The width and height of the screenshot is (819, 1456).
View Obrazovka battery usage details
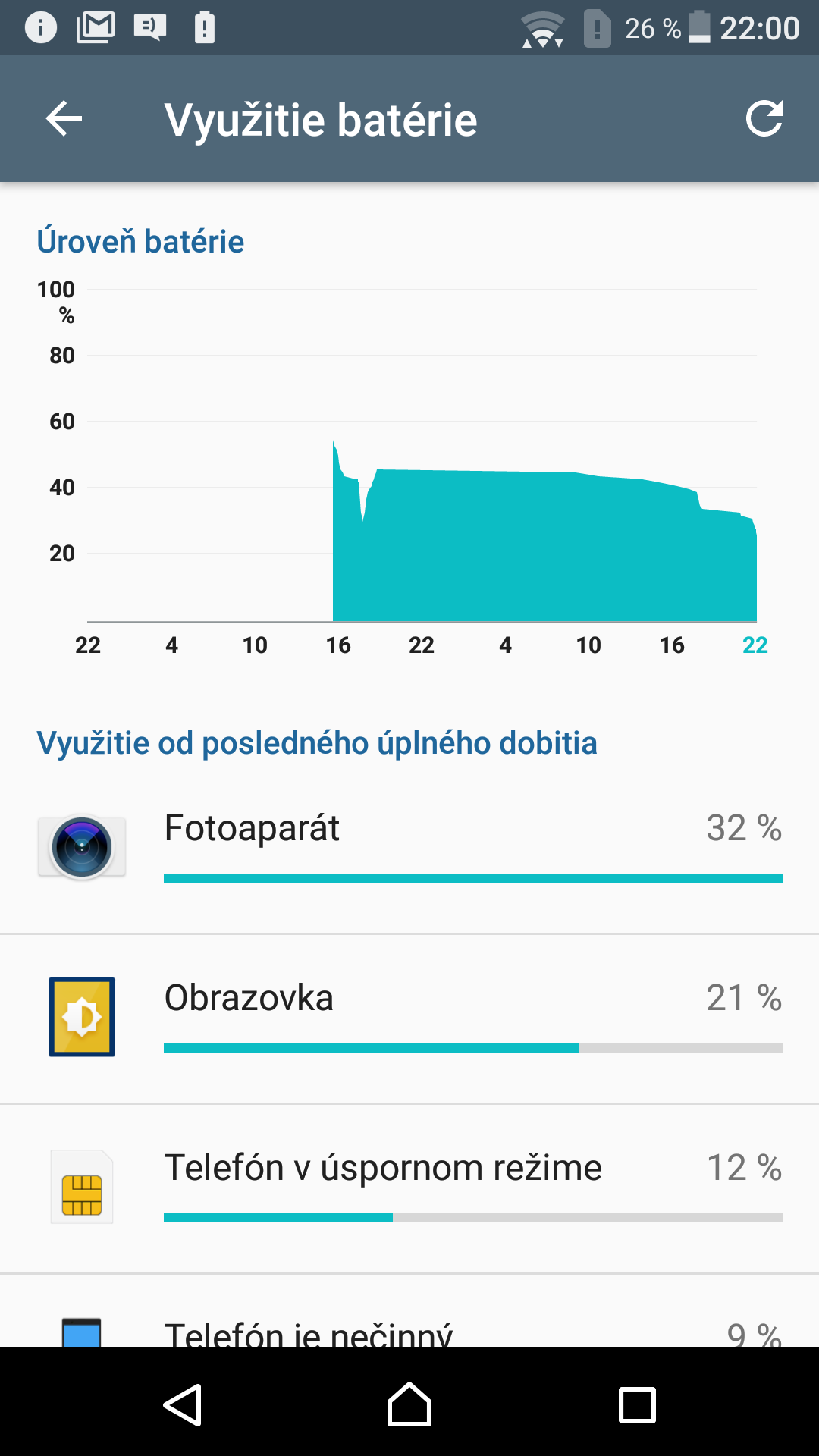(x=409, y=1019)
